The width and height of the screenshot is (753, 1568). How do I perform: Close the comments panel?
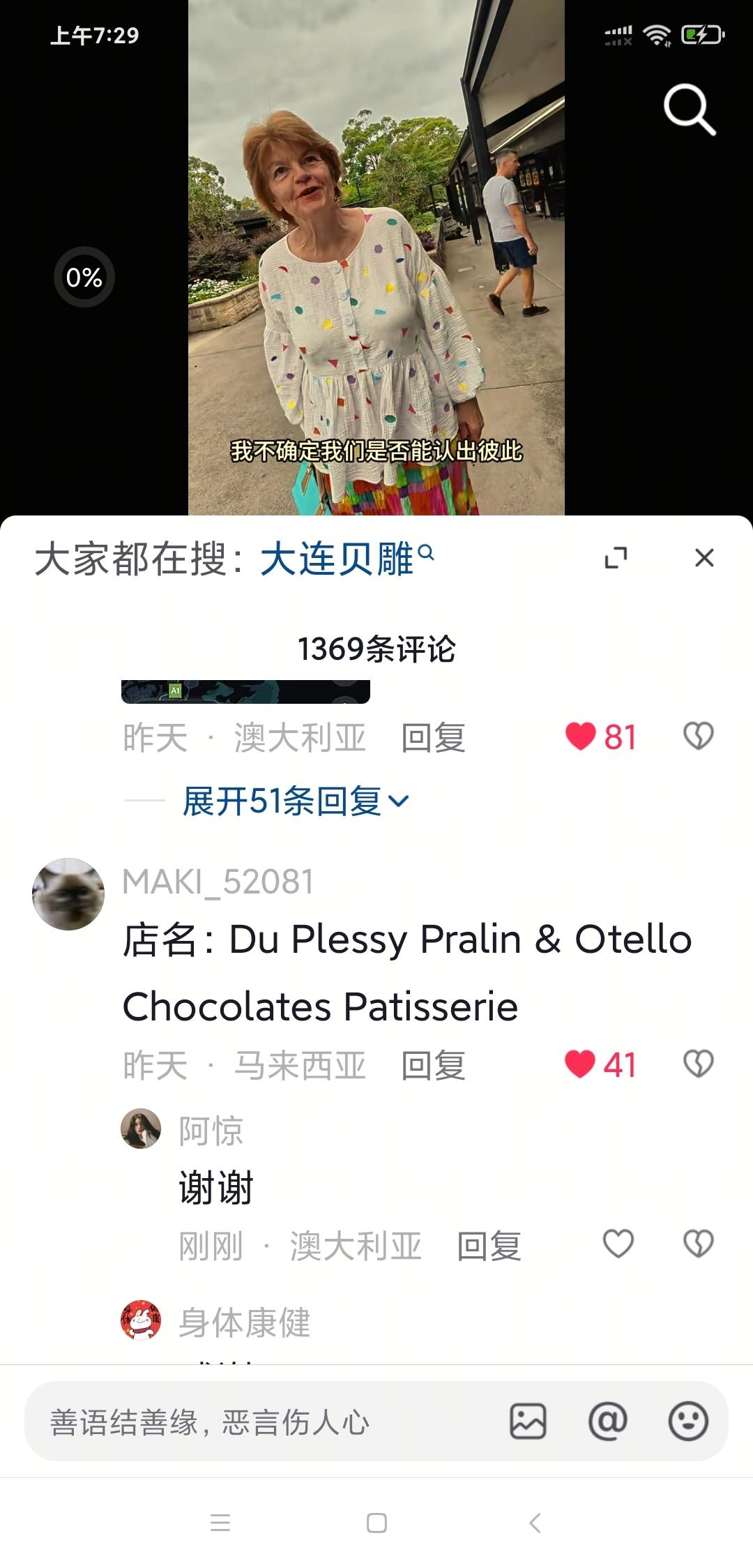704,558
